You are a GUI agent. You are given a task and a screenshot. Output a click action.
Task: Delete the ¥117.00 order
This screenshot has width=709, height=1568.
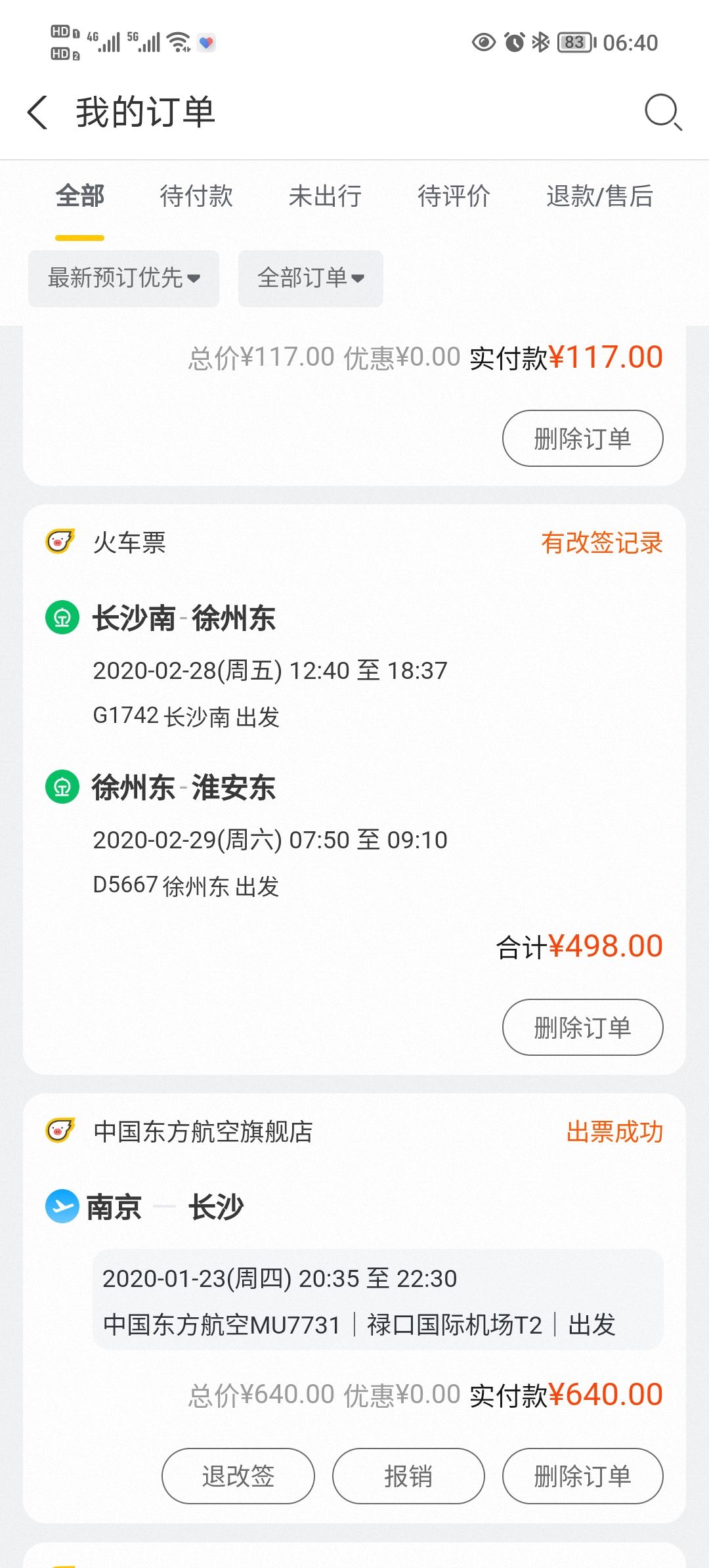click(x=582, y=438)
